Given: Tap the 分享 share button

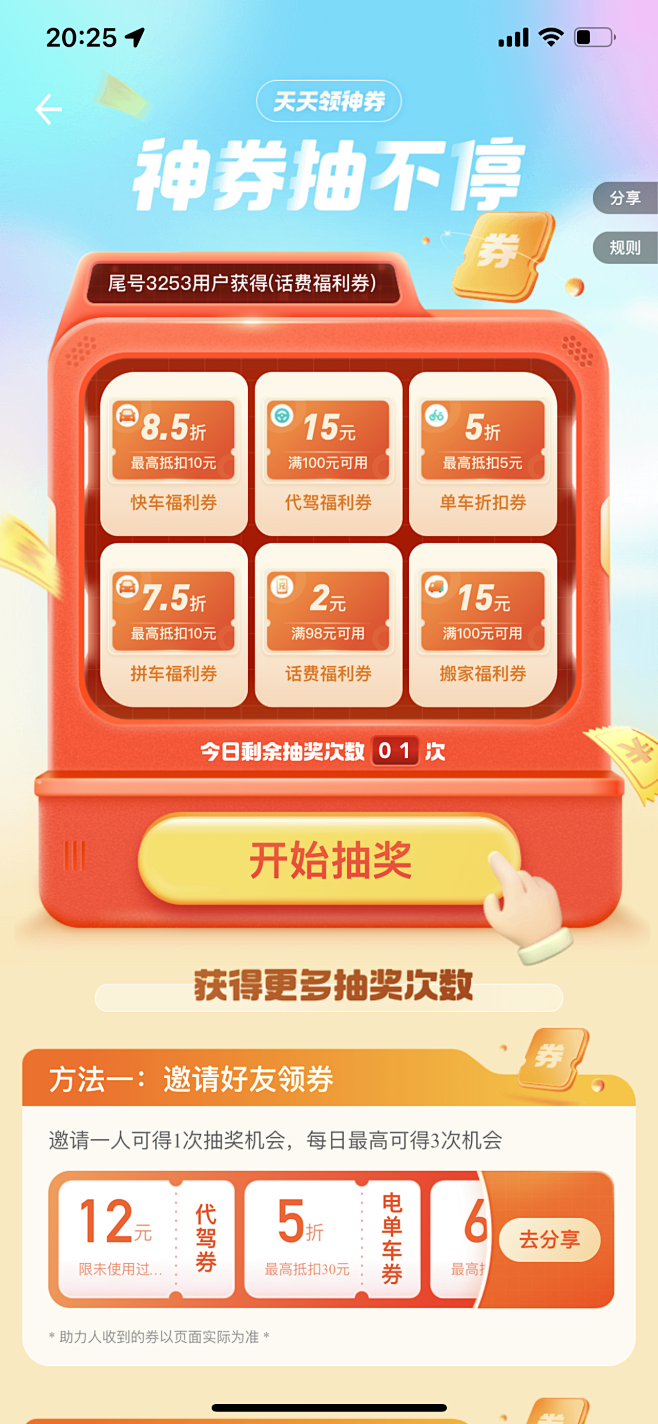Looking at the screenshot, I should coord(626,198).
